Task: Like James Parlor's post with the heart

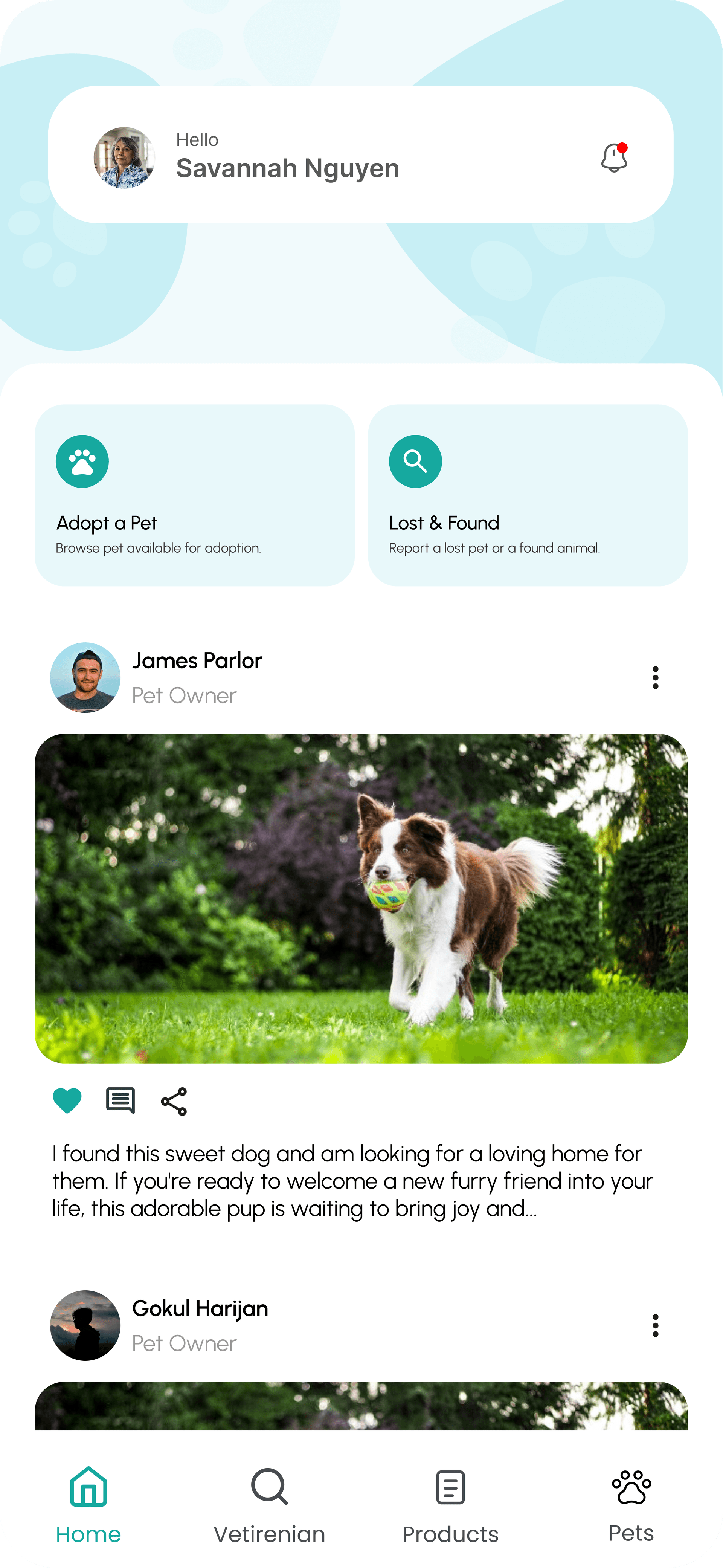Action: pyautogui.click(x=67, y=1100)
